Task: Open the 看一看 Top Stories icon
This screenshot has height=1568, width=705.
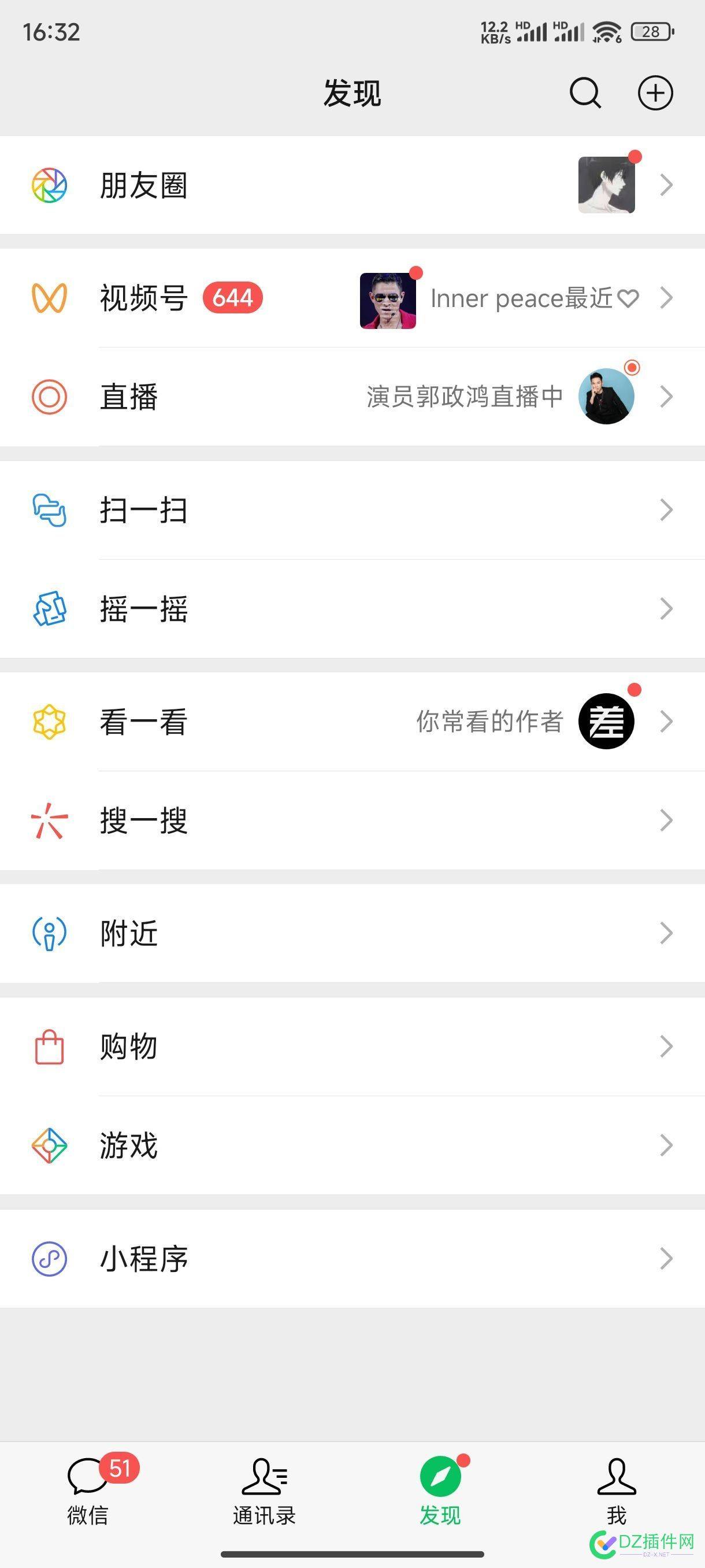Action: [x=49, y=723]
